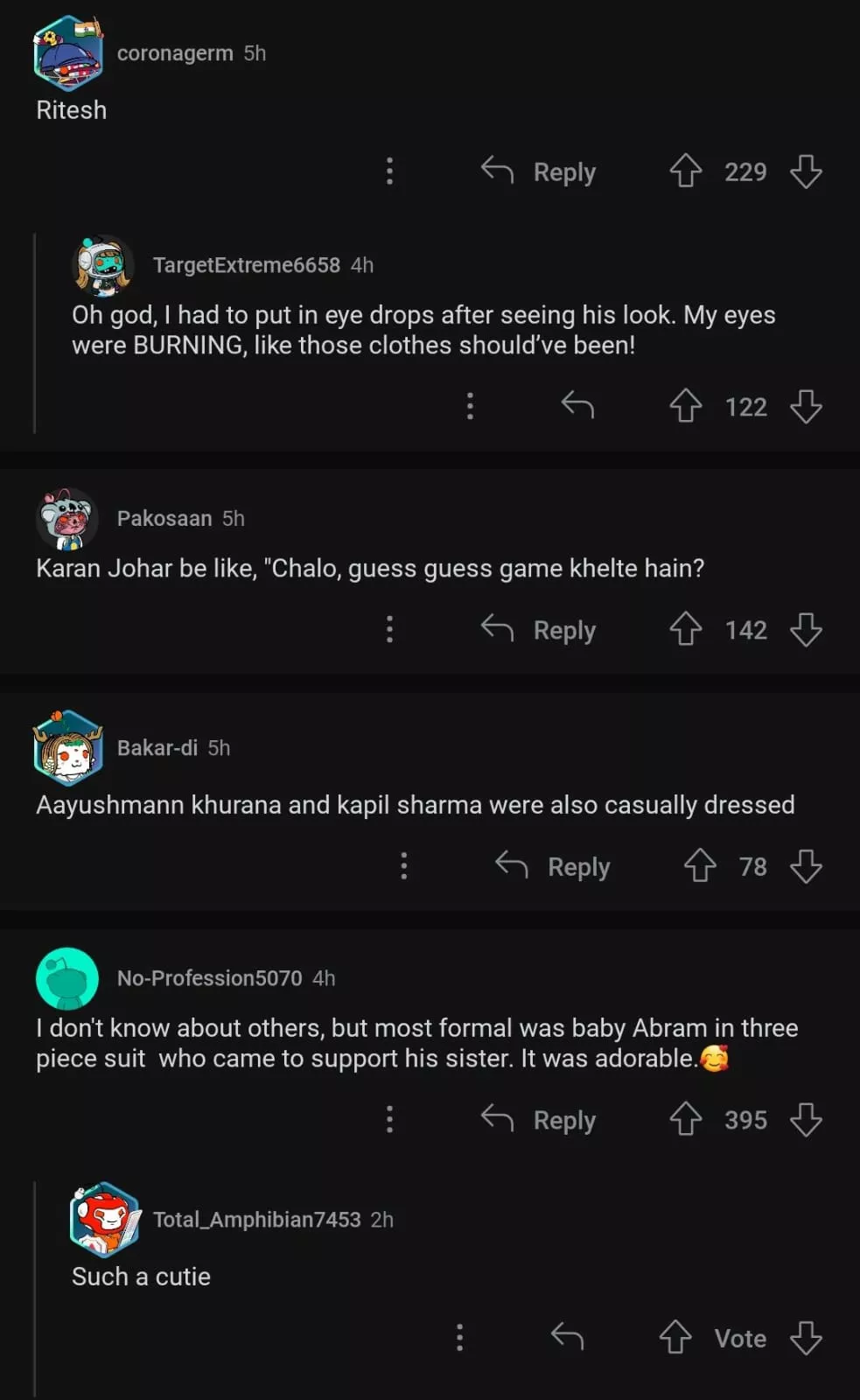Reply to Total_Amphibian7453's cutie comment
This screenshot has width=860, height=1400.
tap(567, 1338)
